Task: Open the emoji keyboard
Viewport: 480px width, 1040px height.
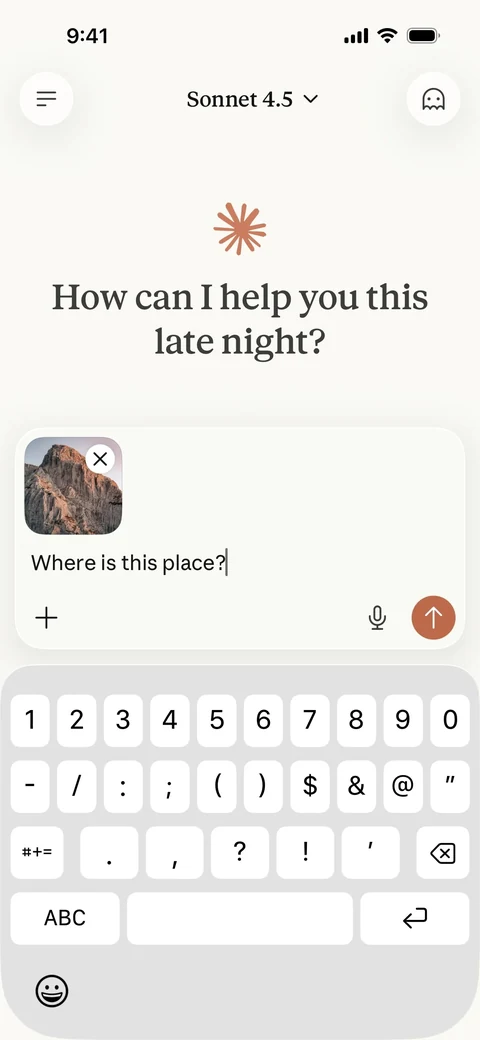Action: (52, 992)
